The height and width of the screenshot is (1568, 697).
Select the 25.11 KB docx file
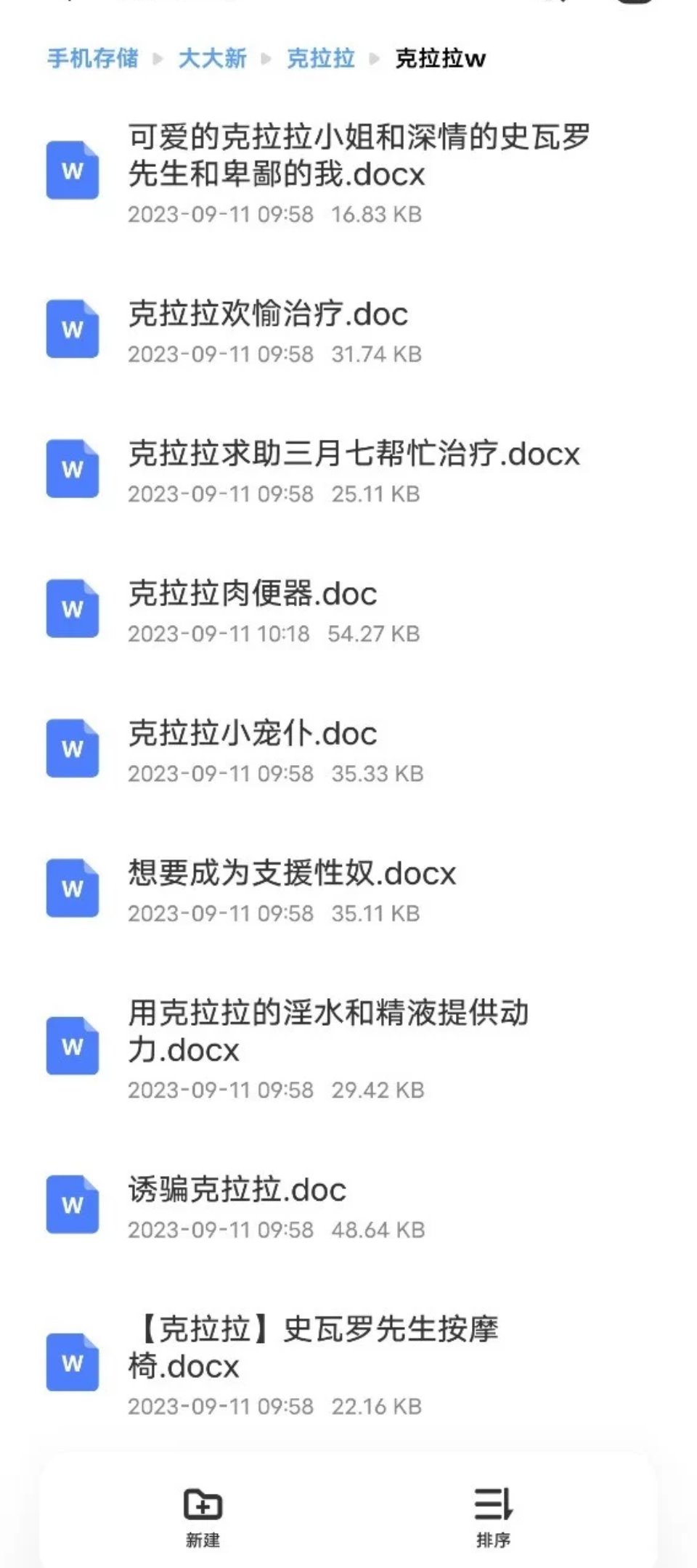click(x=348, y=471)
